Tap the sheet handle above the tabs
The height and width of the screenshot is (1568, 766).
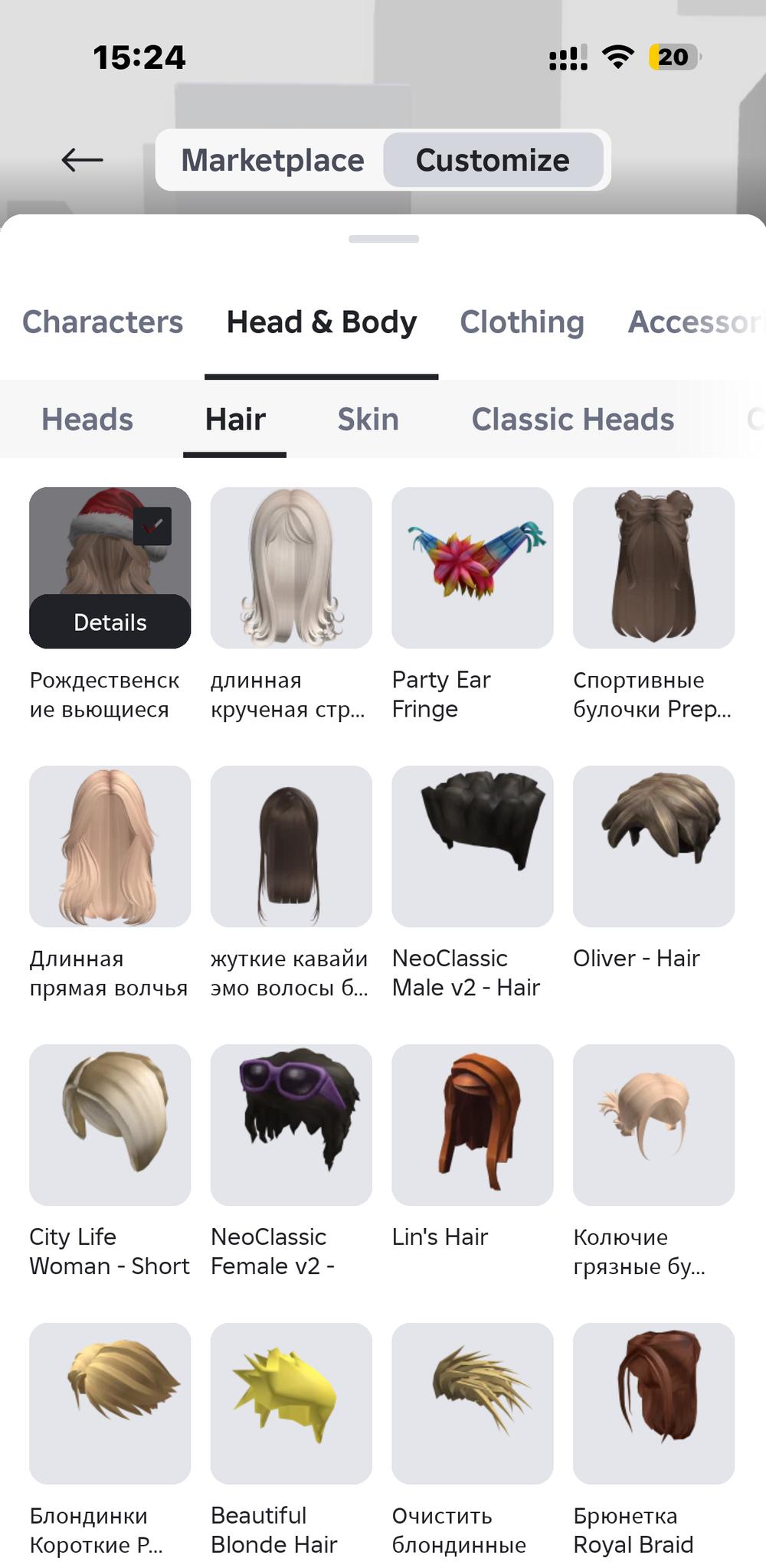[383, 239]
